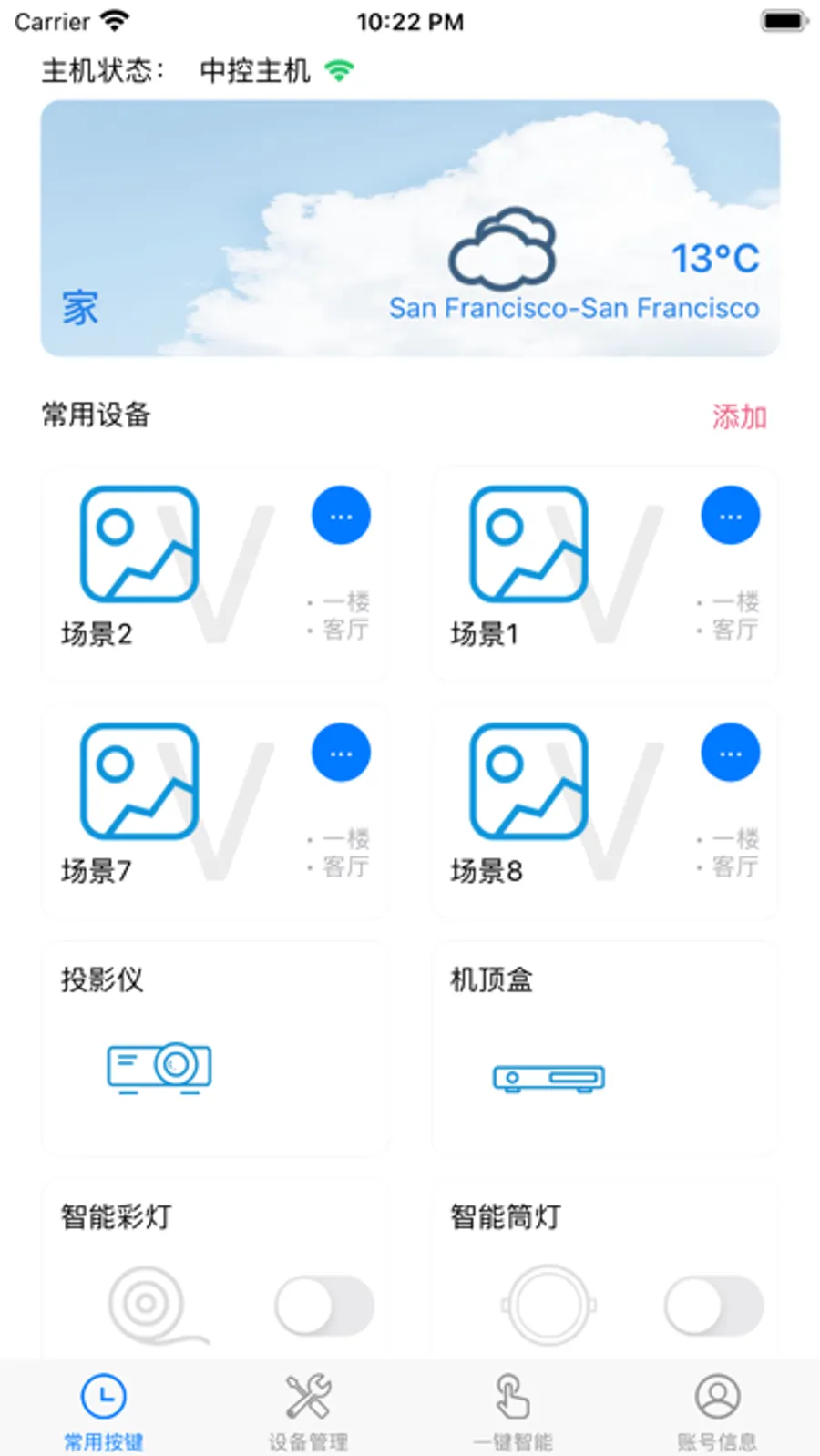Click the 场景1 scene thumbnail icon
The image size is (820, 1456).
point(528,544)
